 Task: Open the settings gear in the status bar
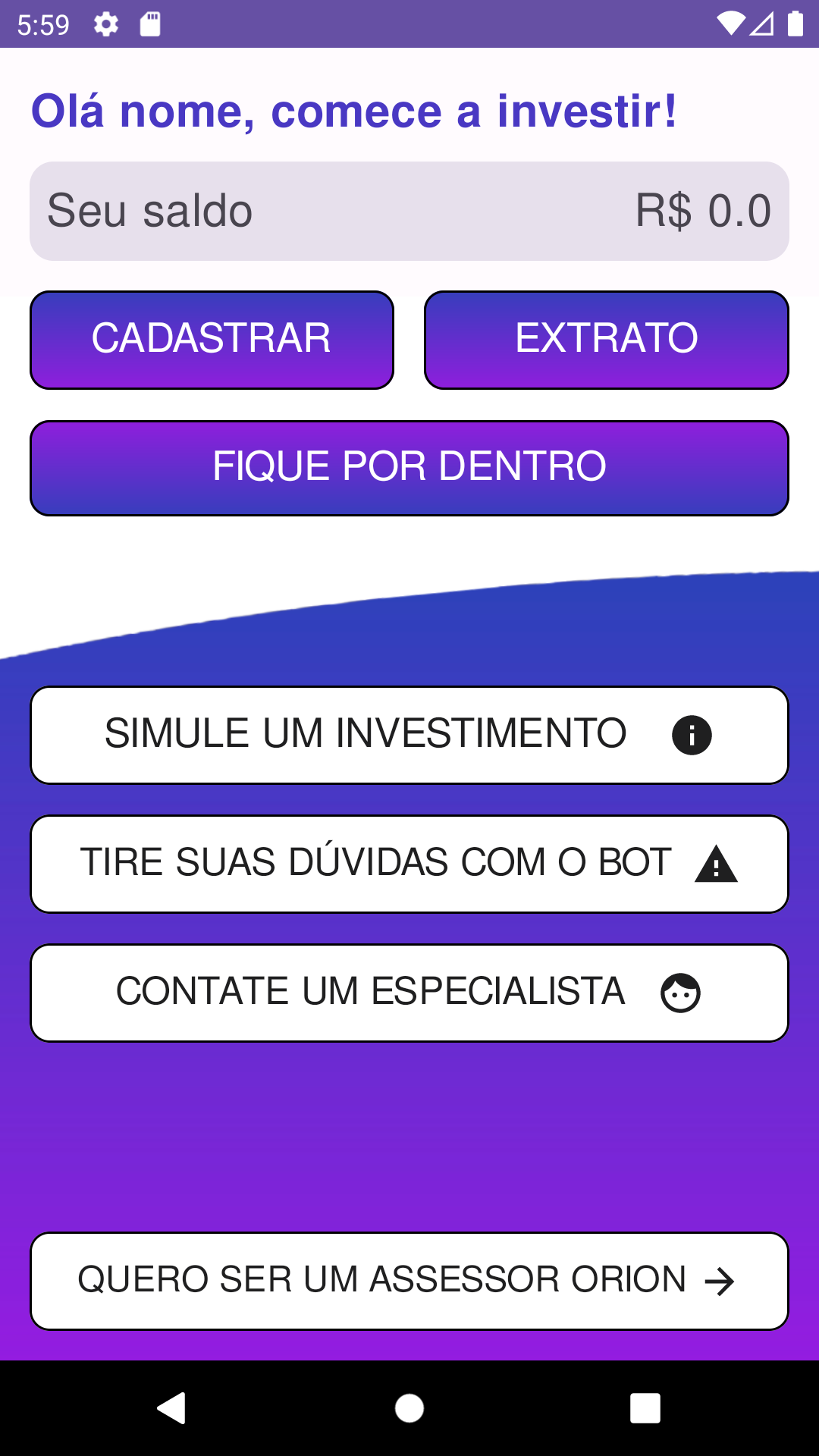pos(105,24)
